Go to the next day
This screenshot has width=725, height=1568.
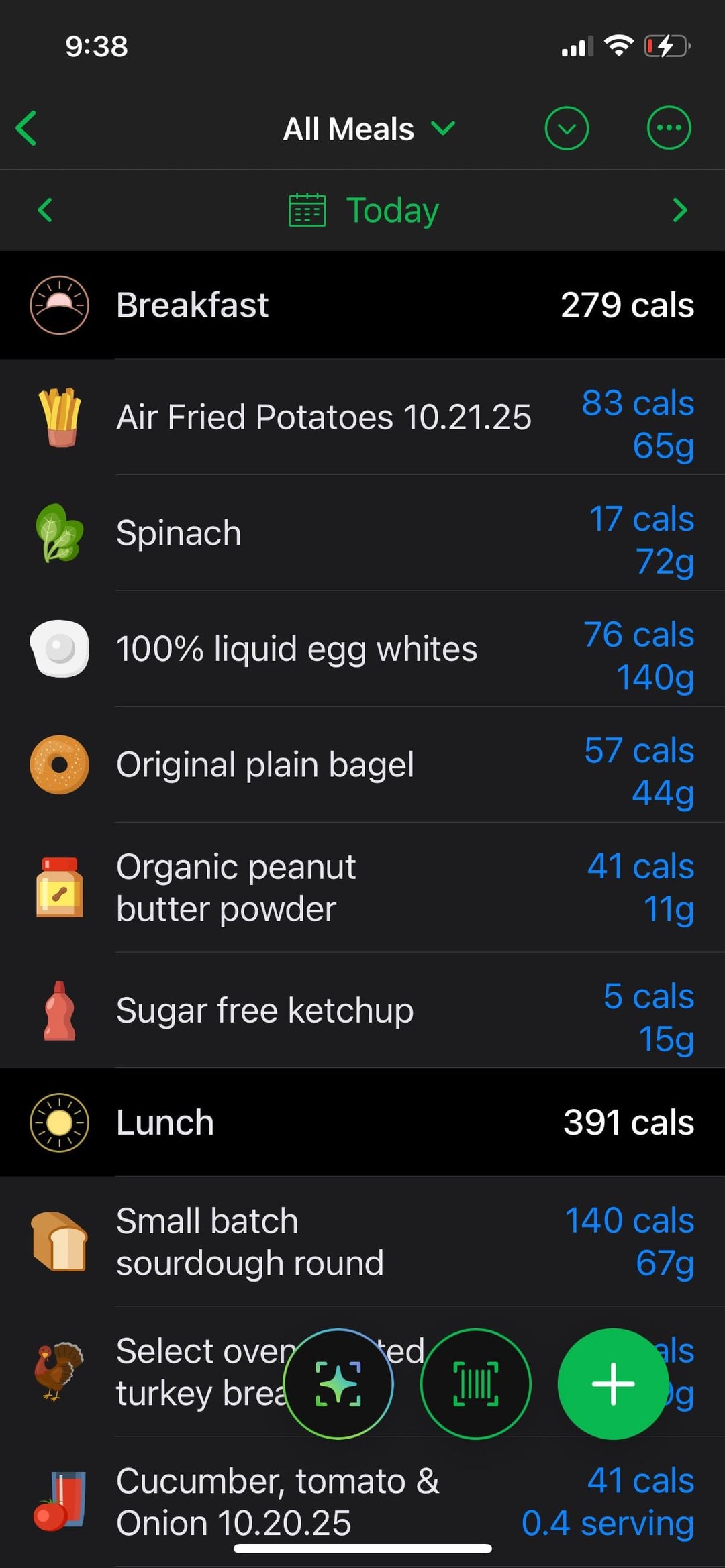(x=679, y=210)
